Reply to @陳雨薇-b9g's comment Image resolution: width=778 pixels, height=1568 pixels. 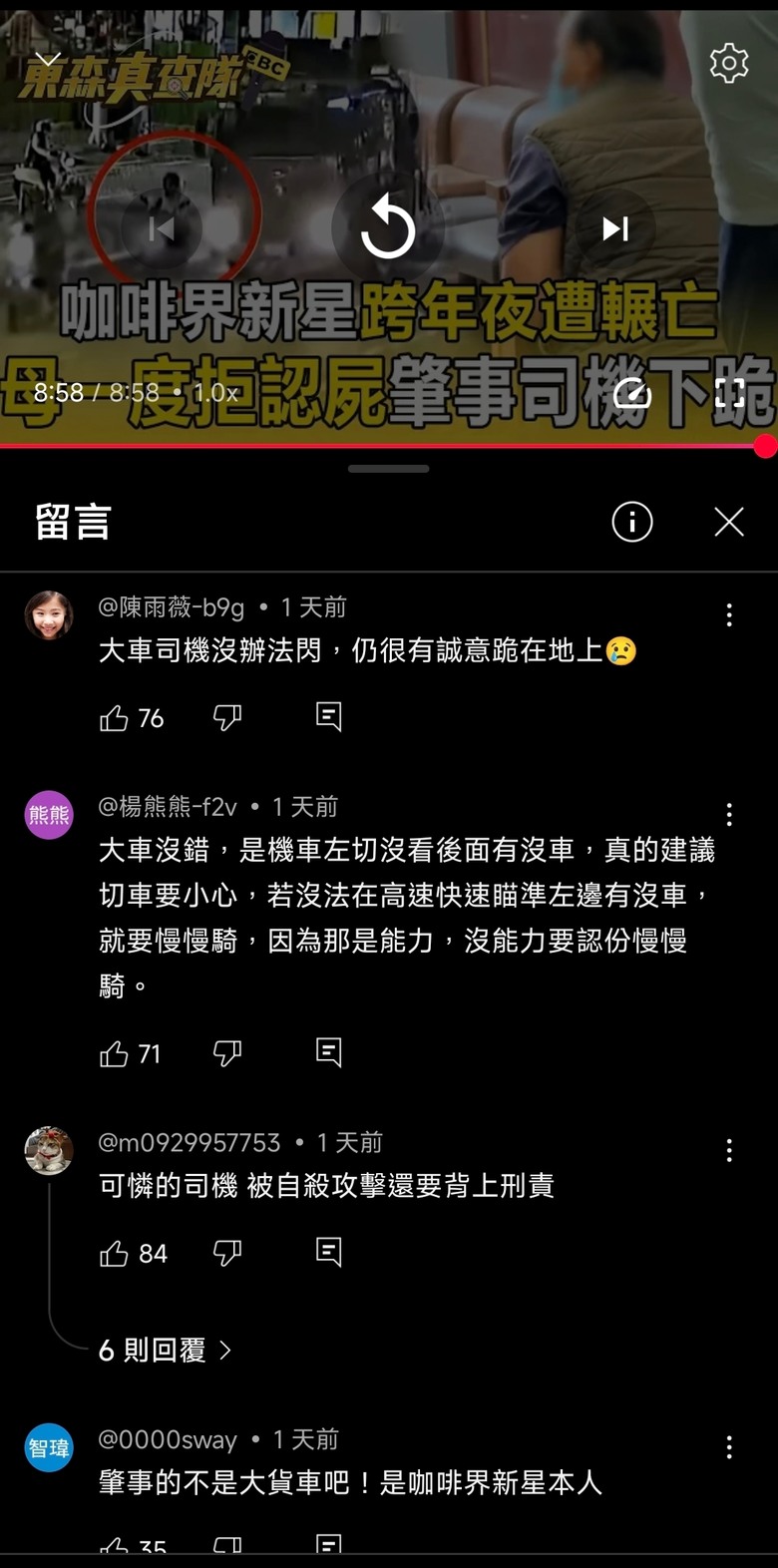coord(328,716)
